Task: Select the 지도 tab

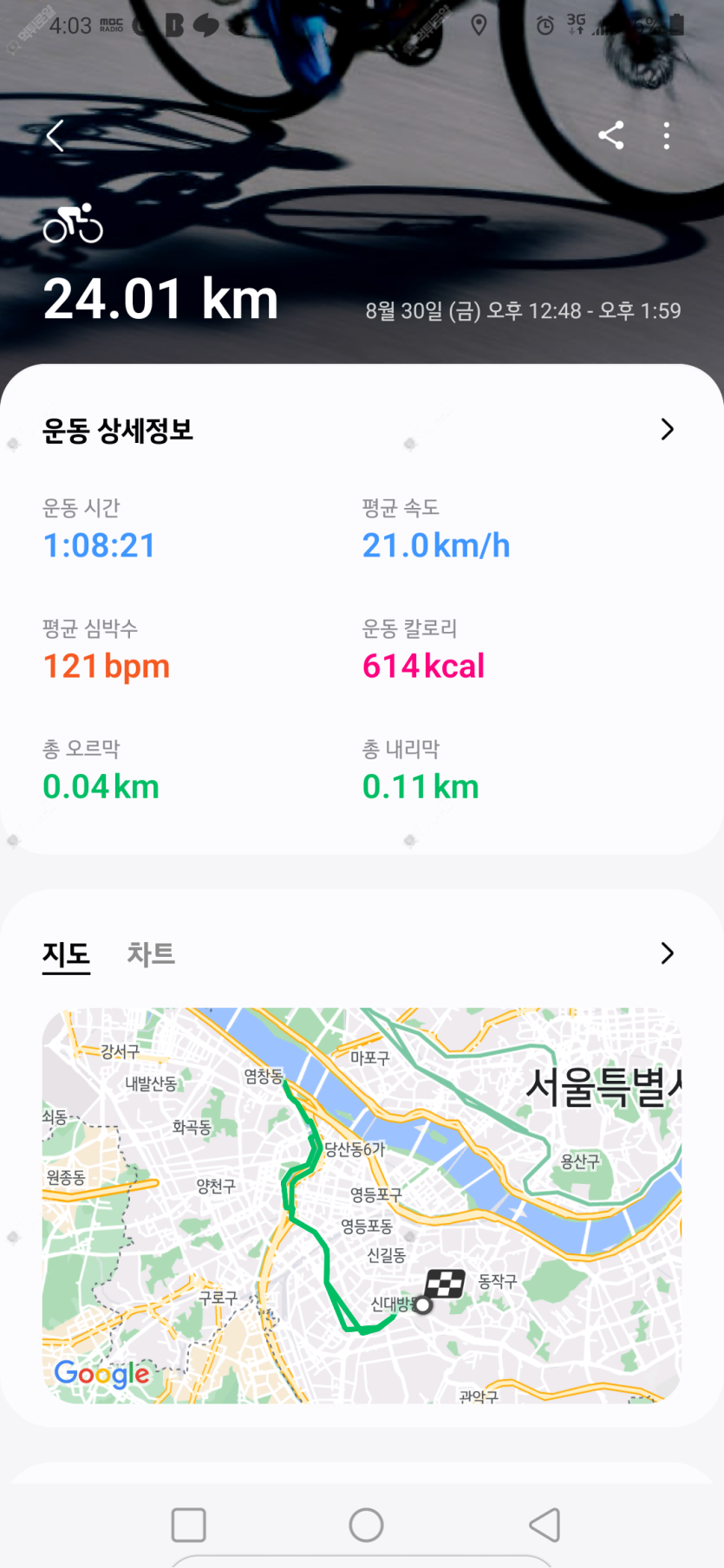Action: [x=66, y=954]
